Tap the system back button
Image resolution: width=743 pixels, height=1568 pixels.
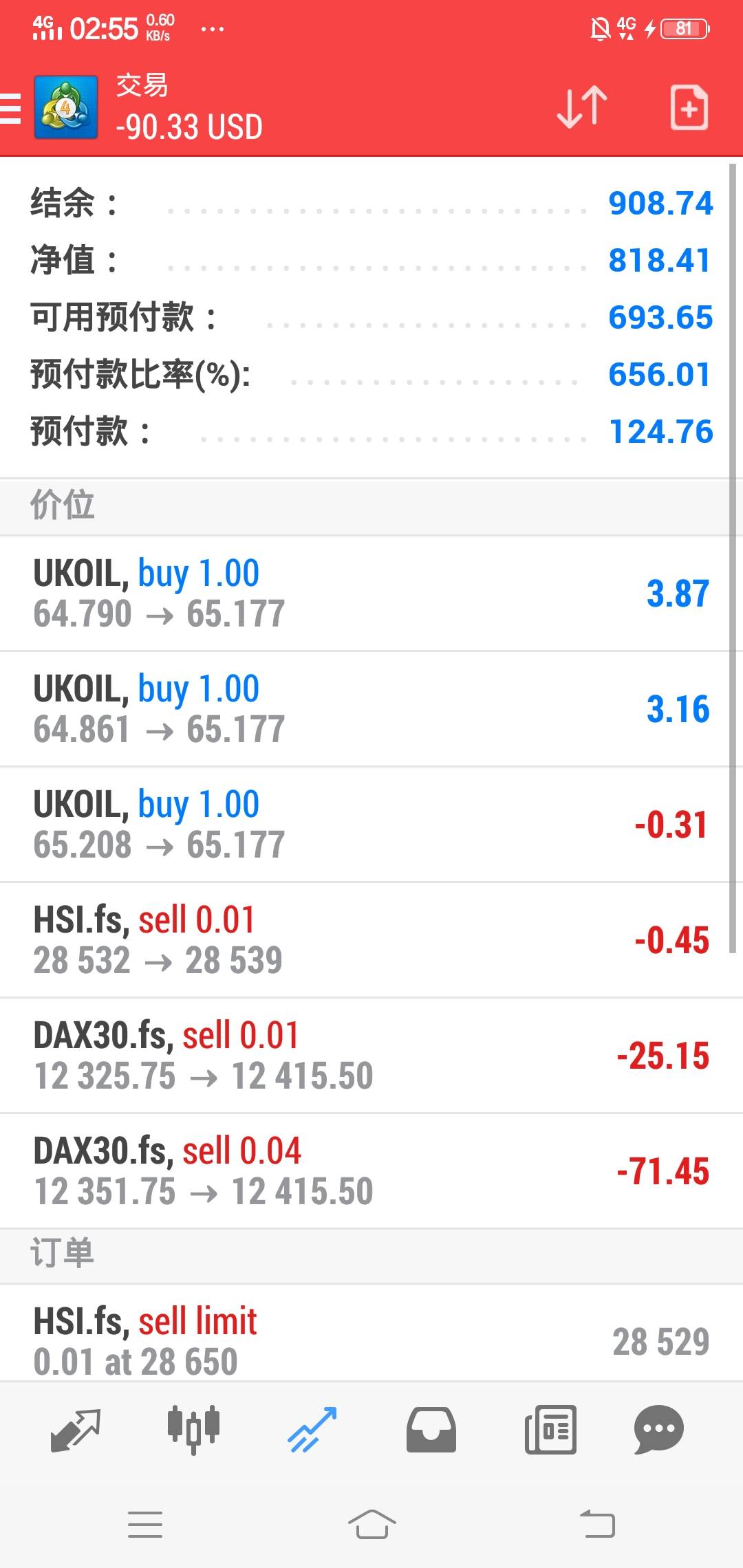coord(597,1525)
